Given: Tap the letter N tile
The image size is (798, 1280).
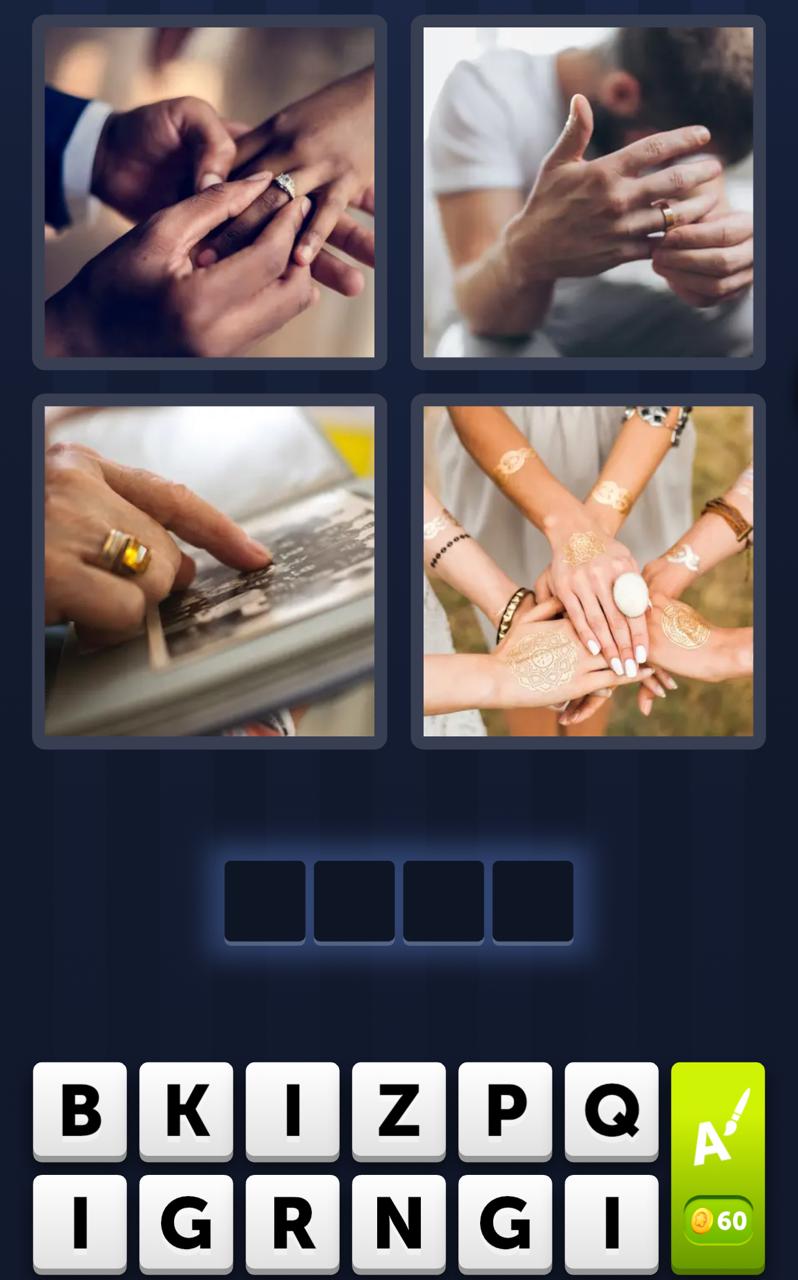Looking at the screenshot, I should pyautogui.click(x=398, y=1222).
